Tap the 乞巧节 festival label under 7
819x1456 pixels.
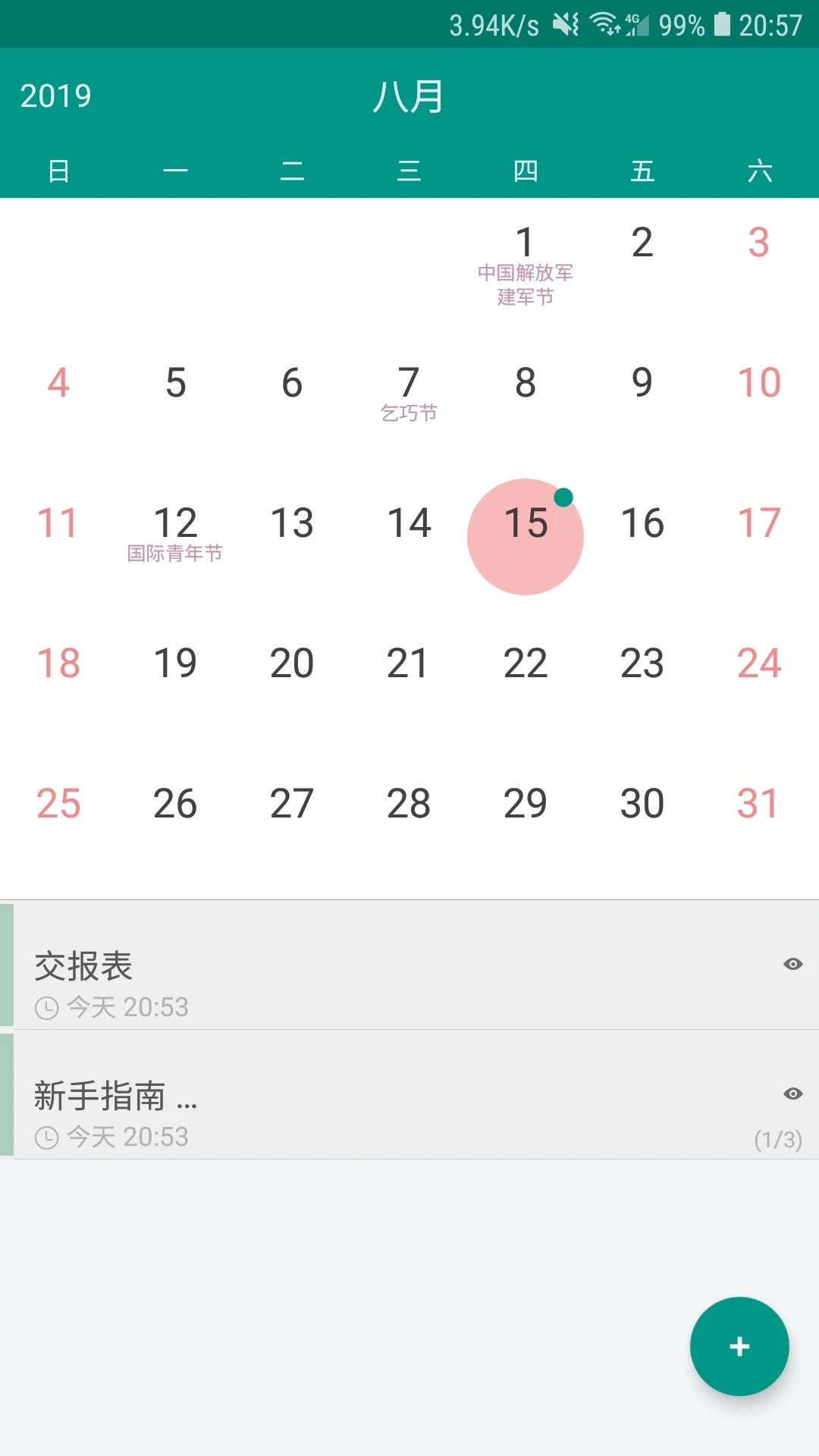point(409,413)
